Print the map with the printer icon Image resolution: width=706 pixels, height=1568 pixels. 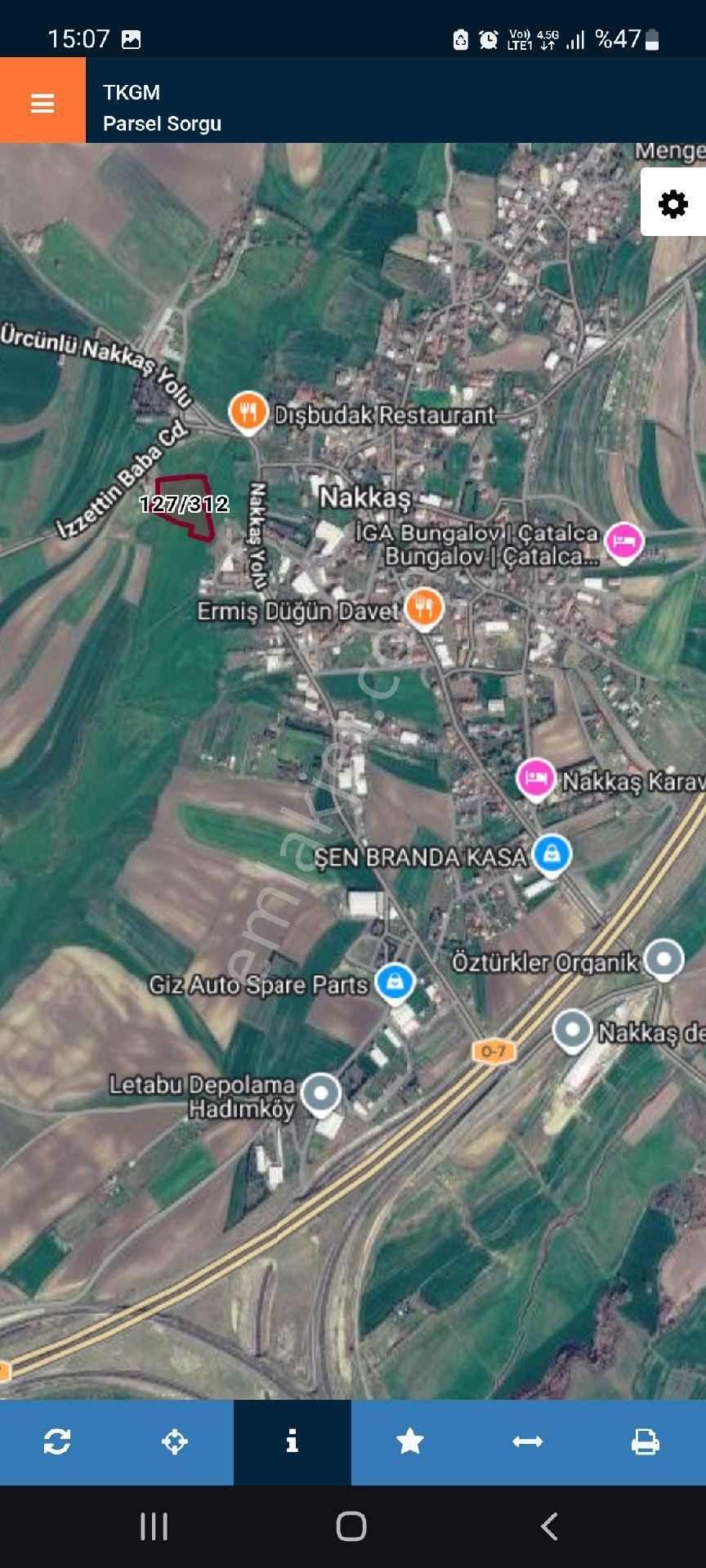(x=646, y=1441)
